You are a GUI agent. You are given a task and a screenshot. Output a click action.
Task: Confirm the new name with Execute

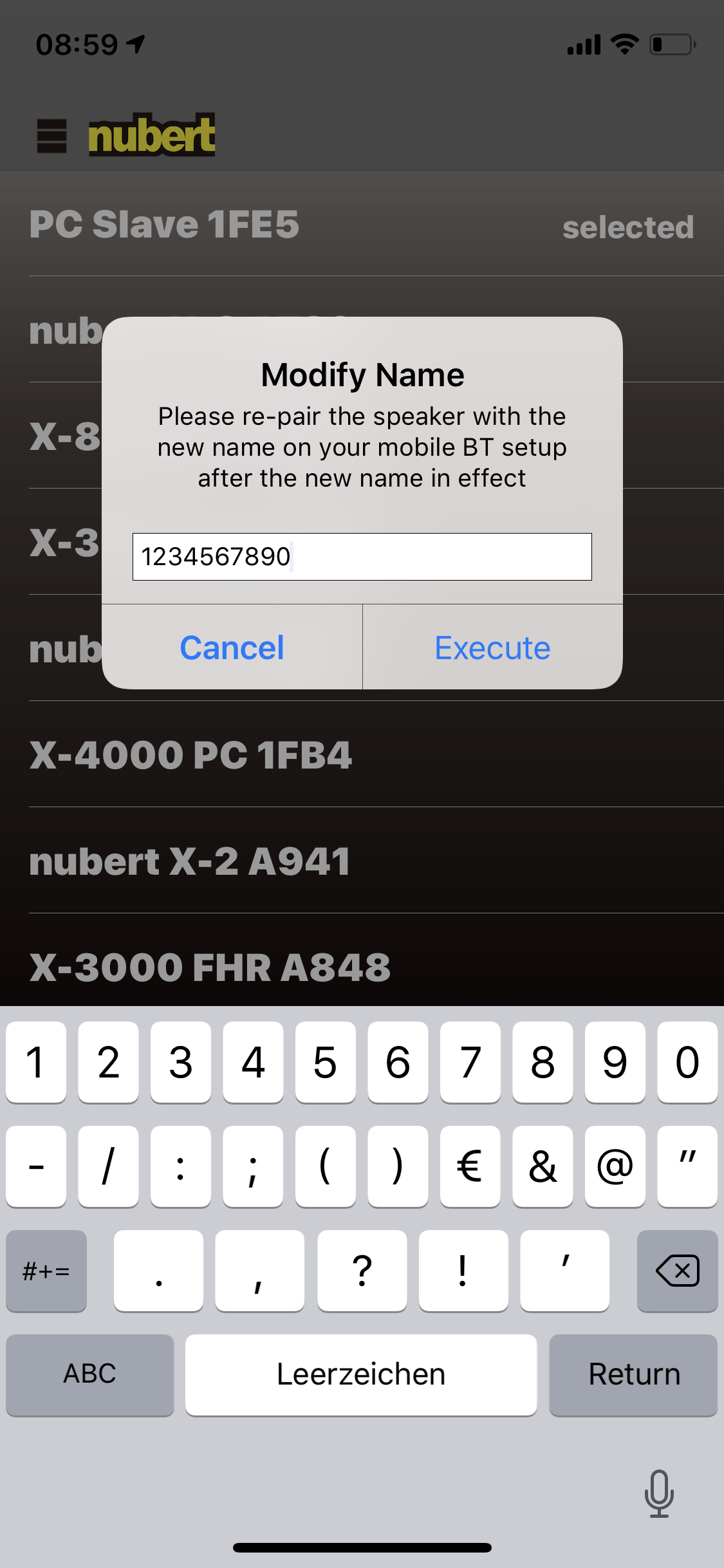tap(492, 648)
